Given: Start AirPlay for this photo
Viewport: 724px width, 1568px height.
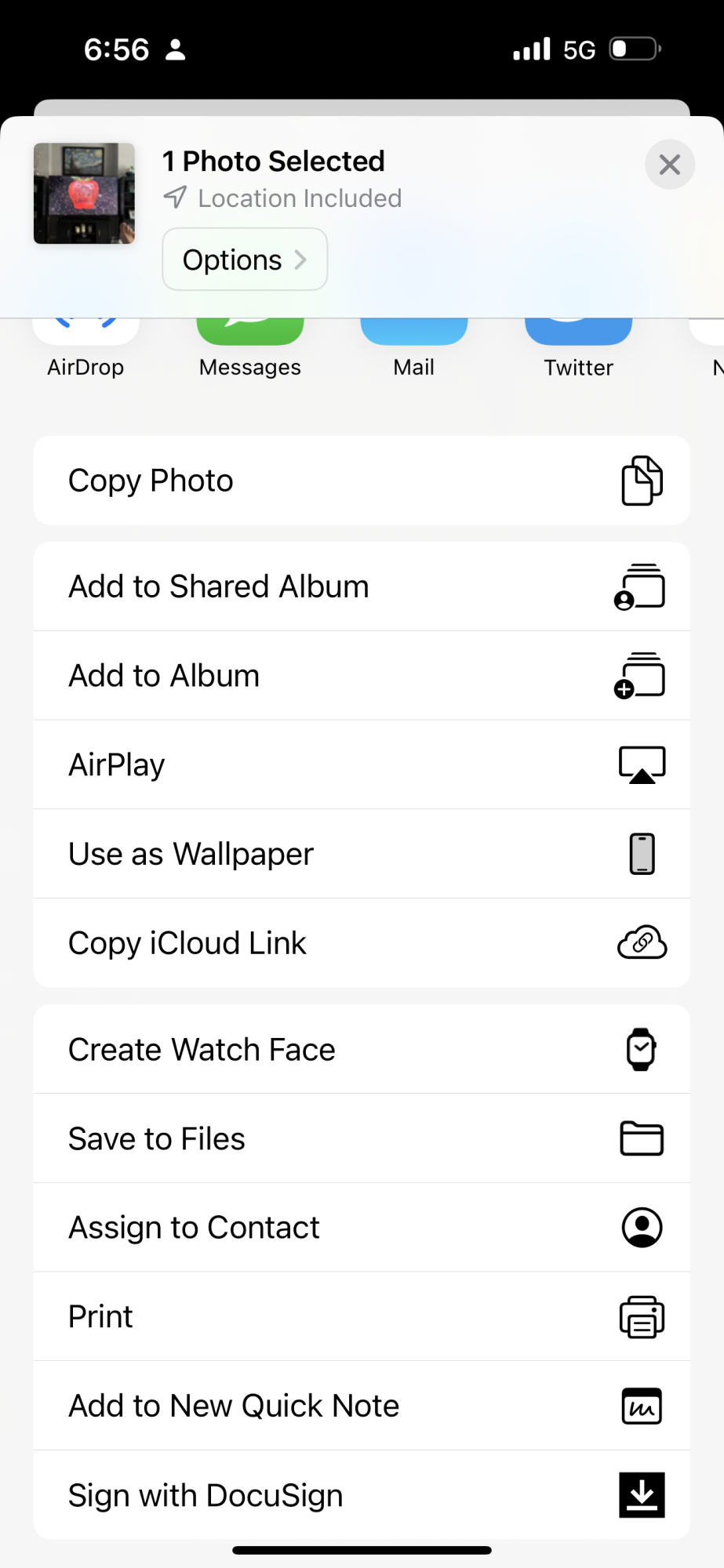Looking at the screenshot, I should tap(362, 764).
